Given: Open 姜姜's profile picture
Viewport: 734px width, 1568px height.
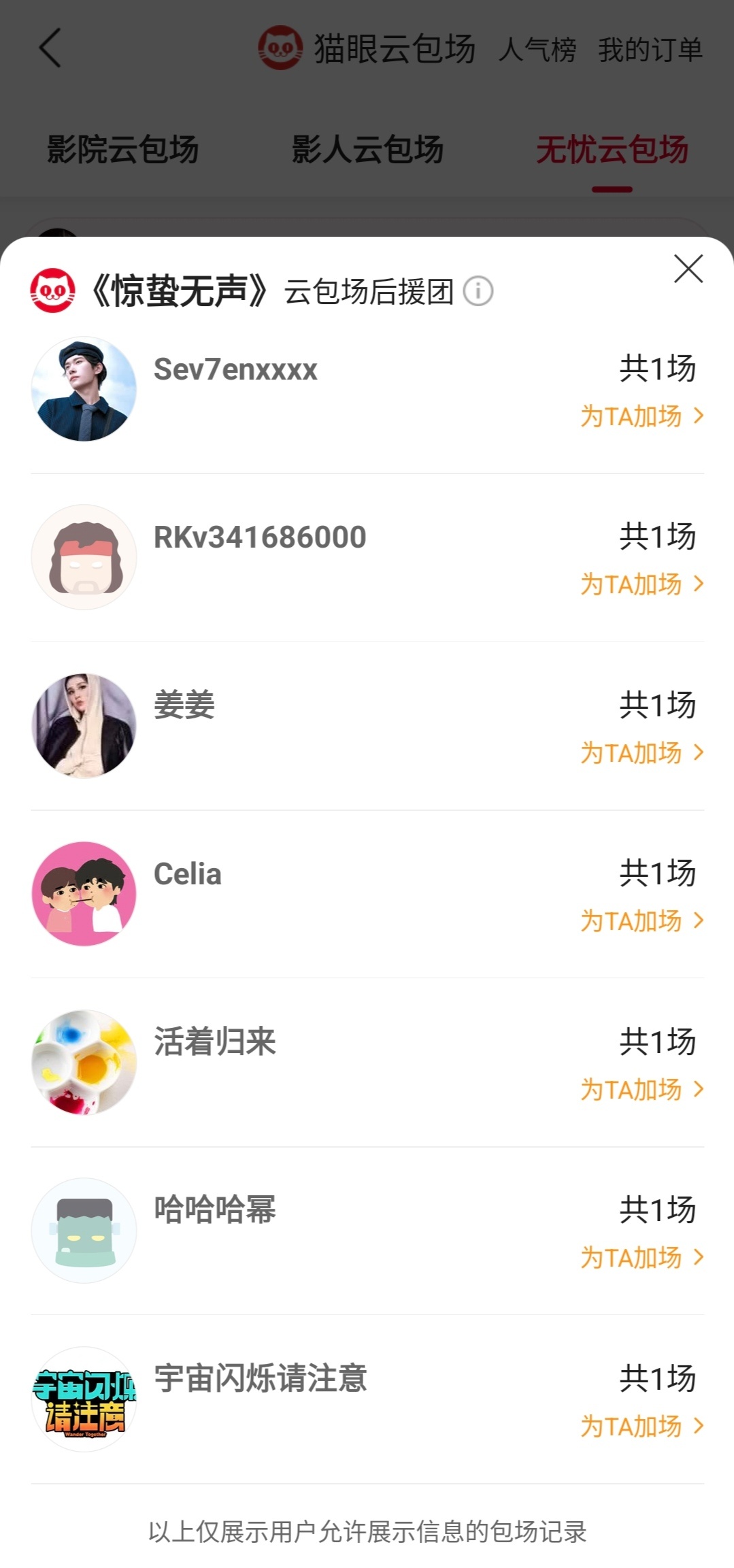Looking at the screenshot, I should (84, 725).
